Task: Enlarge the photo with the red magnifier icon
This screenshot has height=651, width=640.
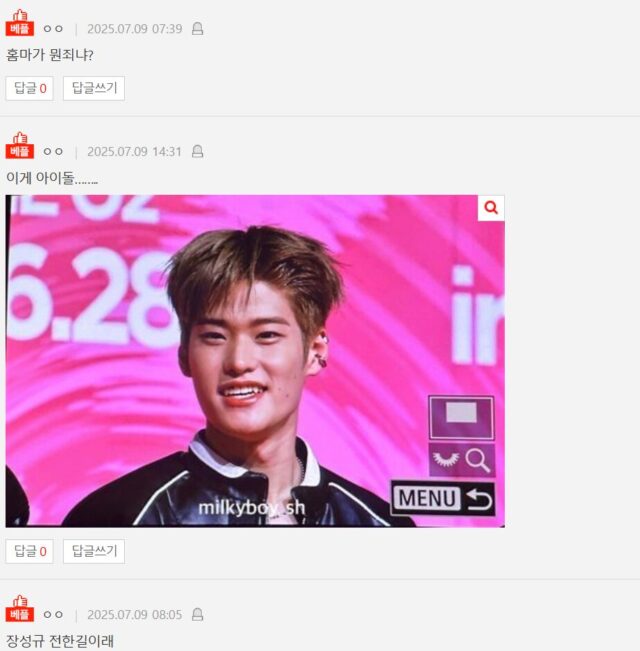Action: [x=490, y=208]
